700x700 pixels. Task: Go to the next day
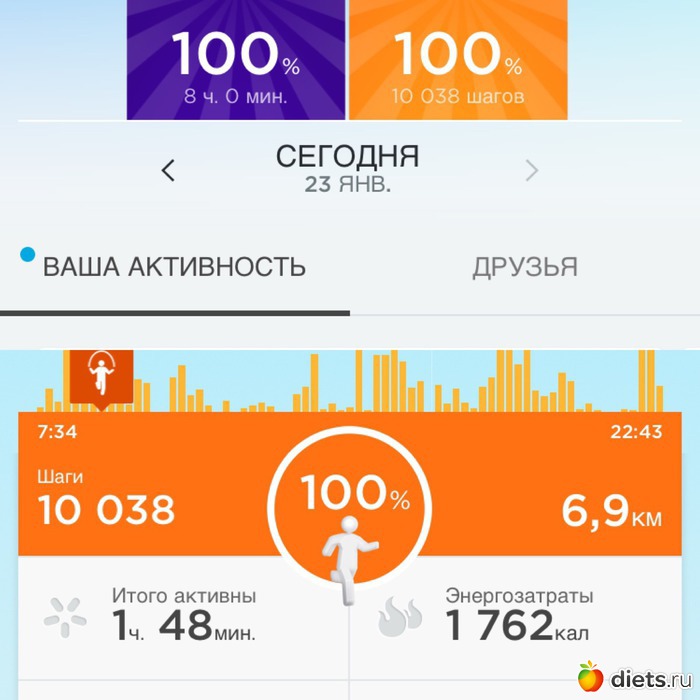pyautogui.click(x=531, y=171)
